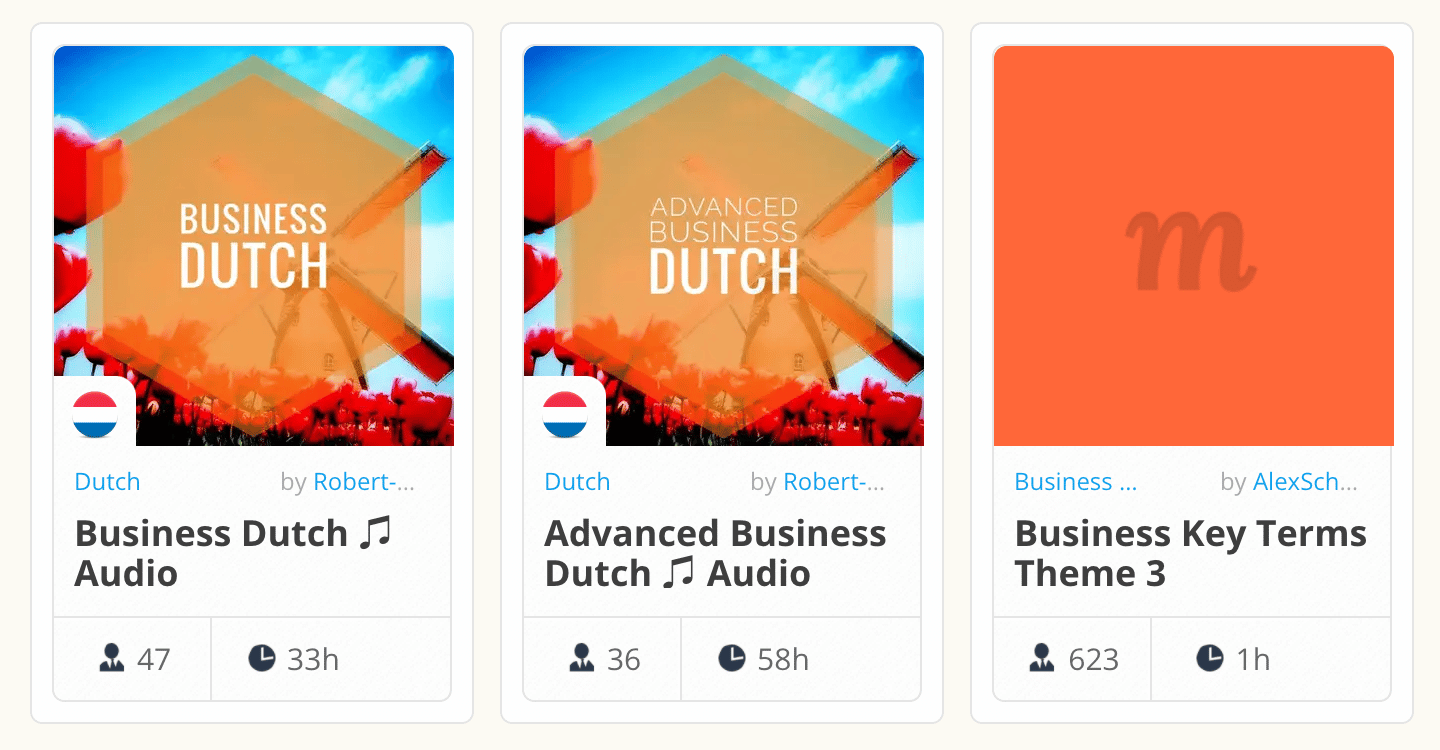Open the Advanced Business Dutch Audio course
This screenshot has width=1440, height=750.
tap(714, 553)
